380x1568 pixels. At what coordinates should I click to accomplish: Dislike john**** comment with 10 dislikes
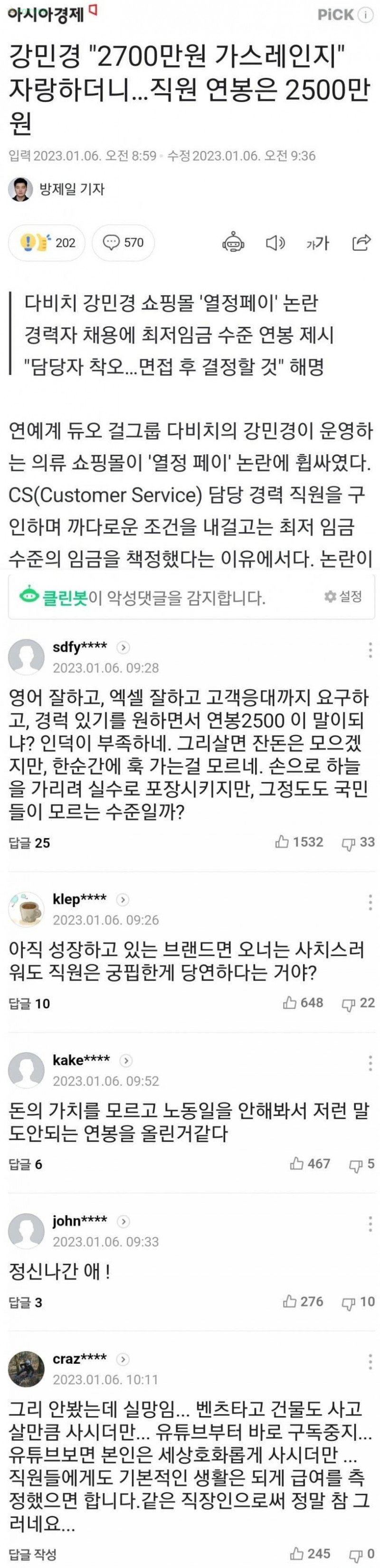click(x=358, y=1302)
